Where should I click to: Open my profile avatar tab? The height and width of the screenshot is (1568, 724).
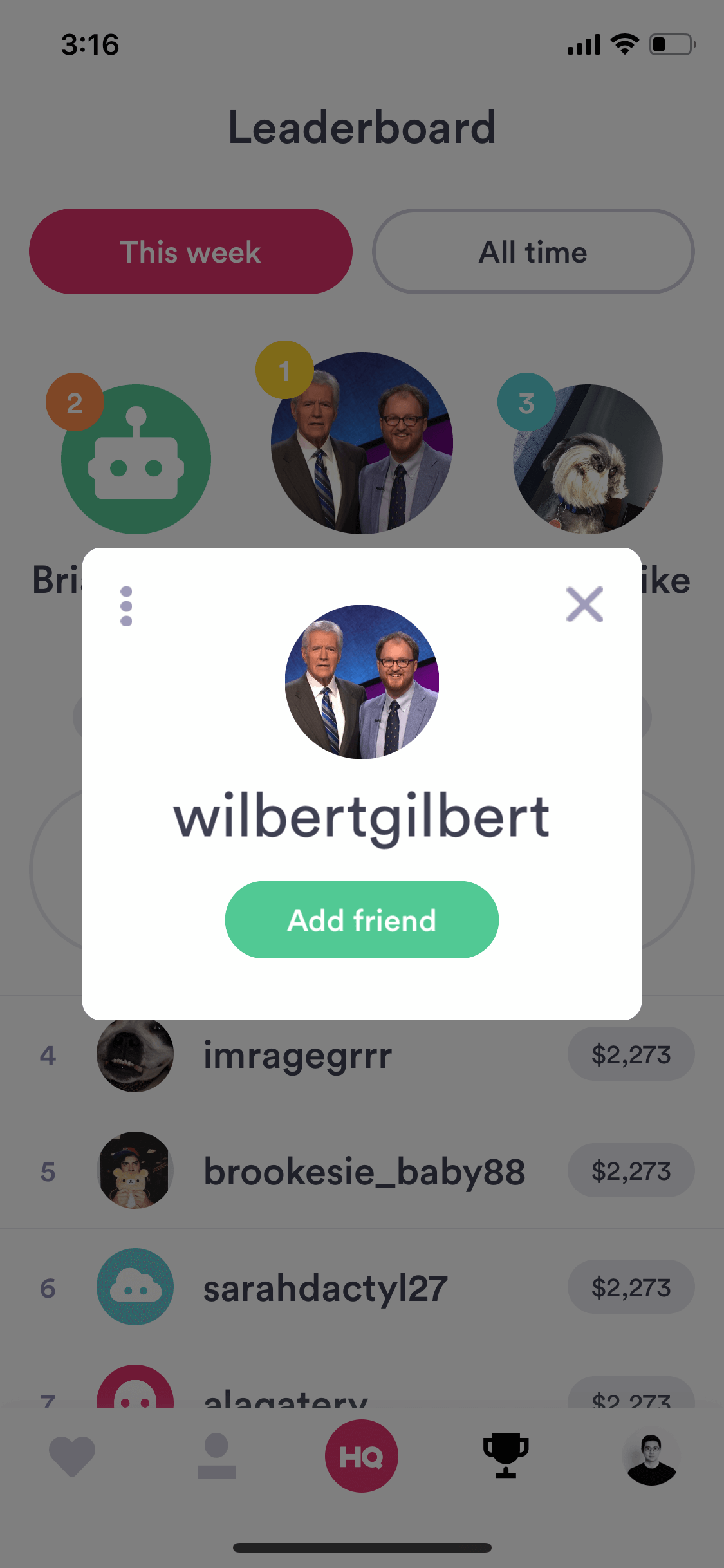point(651,1459)
